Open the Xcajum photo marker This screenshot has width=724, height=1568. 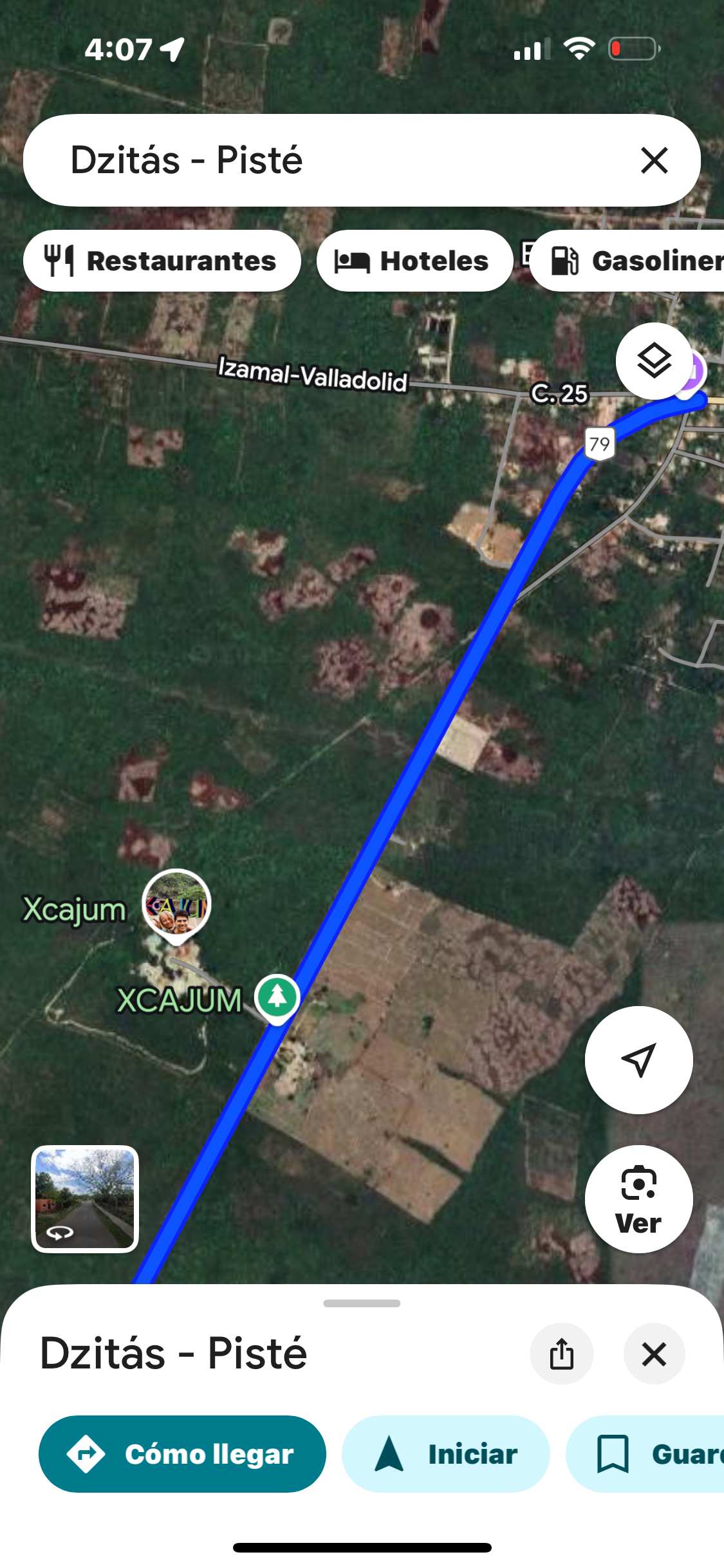(x=176, y=904)
